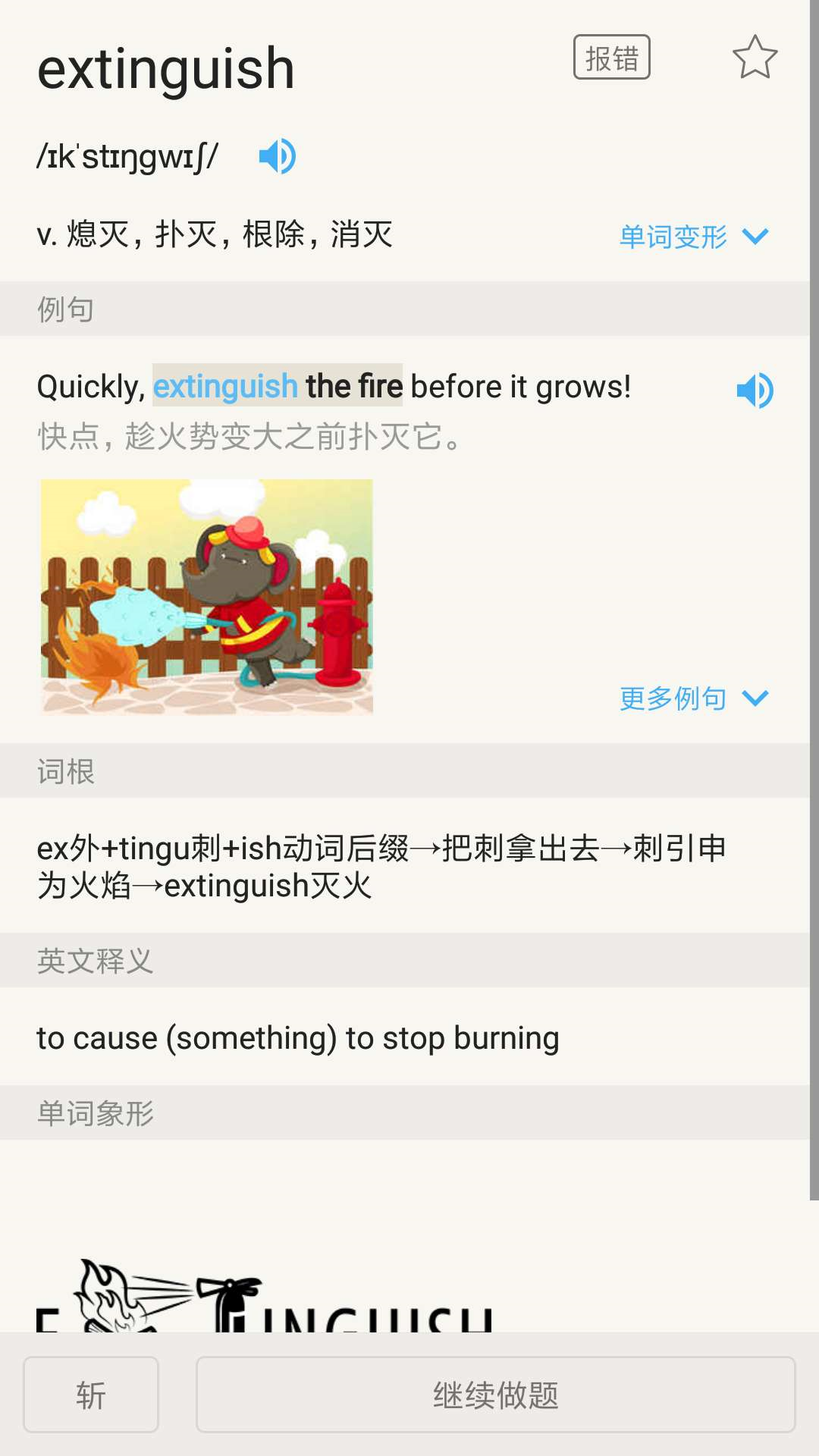Expand 单词变形 word forms
This screenshot has width=819, height=1456.
point(693,237)
